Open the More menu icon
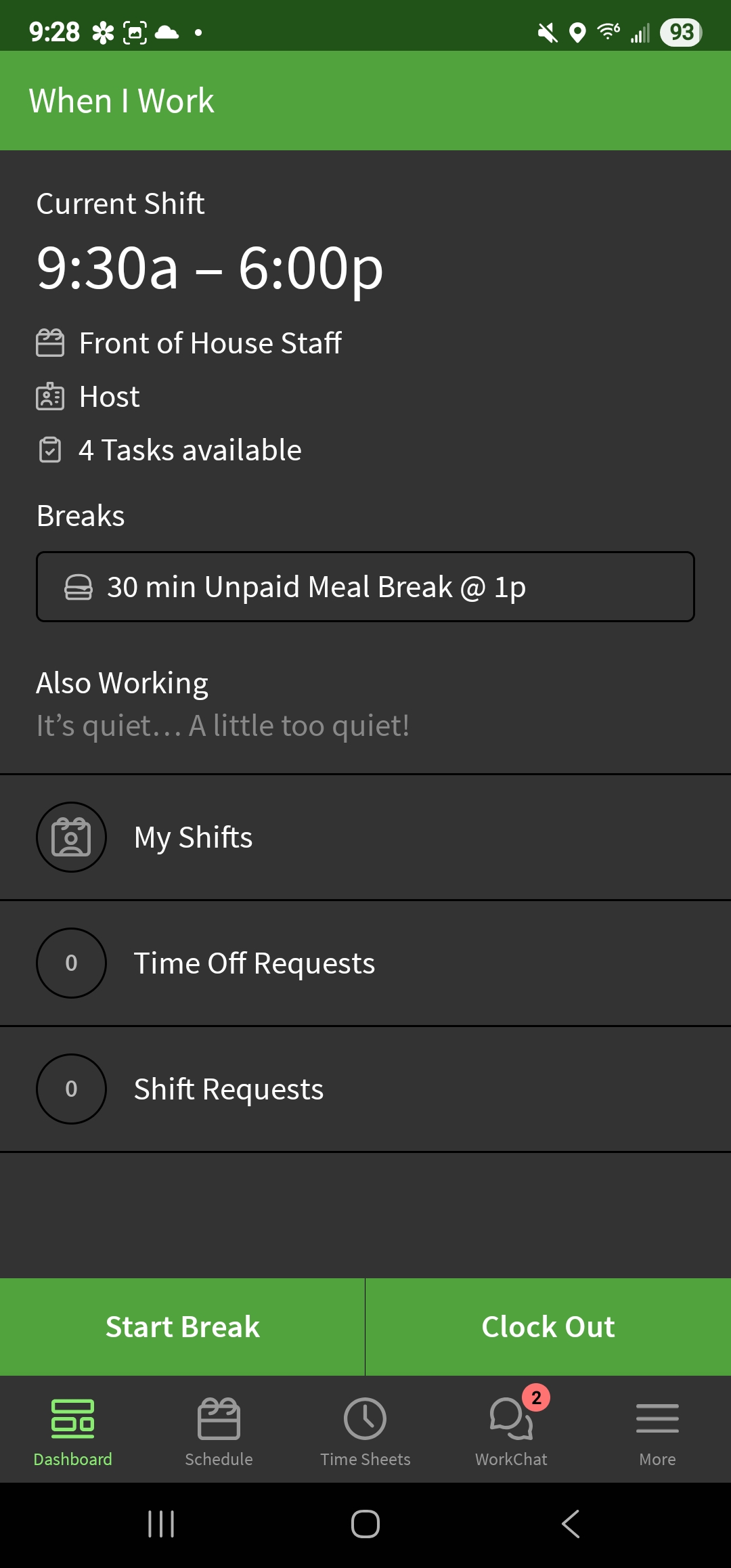Image resolution: width=731 pixels, height=1568 pixels. pyautogui.click(x=657, y=1418)
